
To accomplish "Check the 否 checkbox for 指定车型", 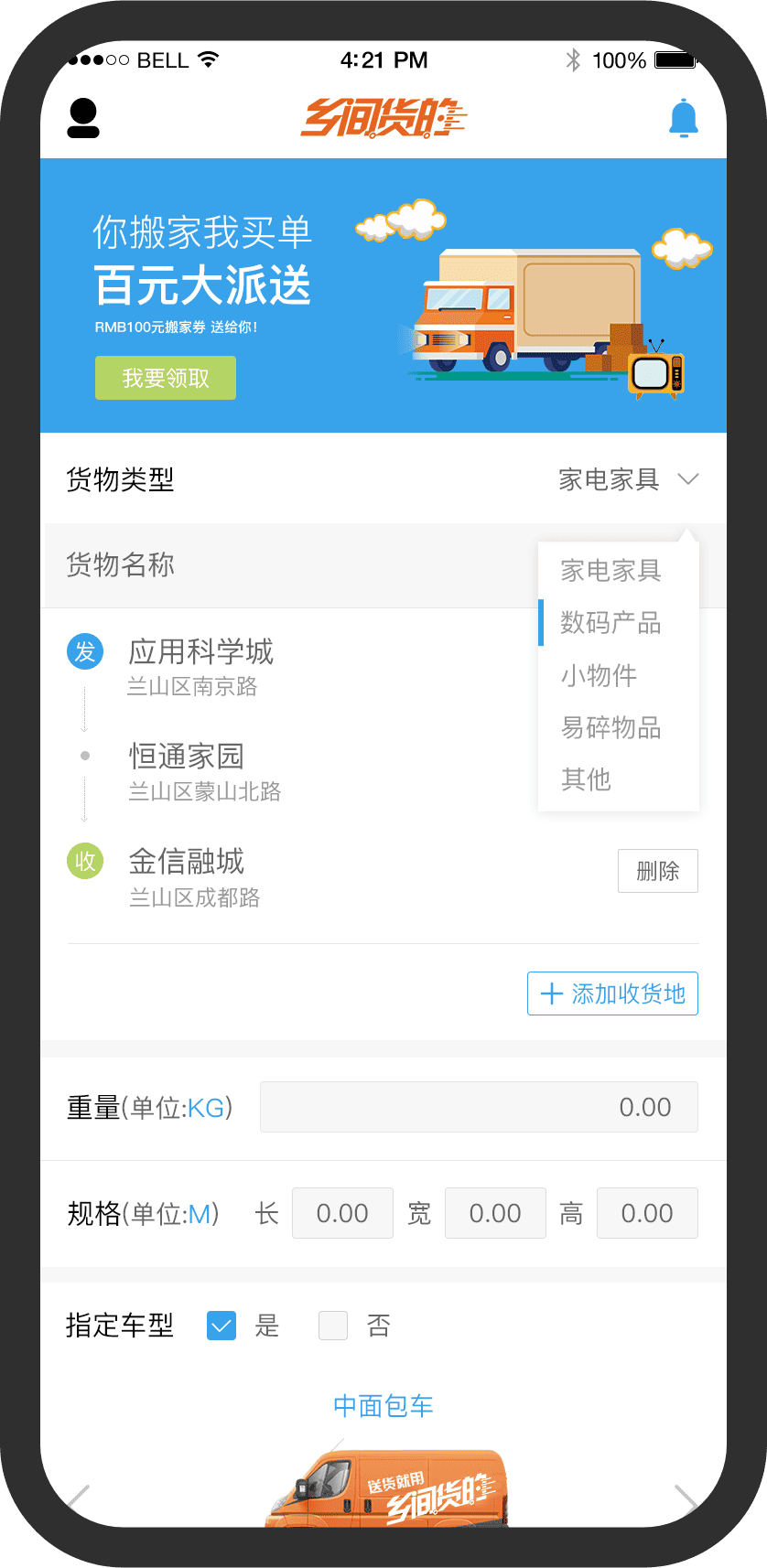I will tap(333, 1326).
